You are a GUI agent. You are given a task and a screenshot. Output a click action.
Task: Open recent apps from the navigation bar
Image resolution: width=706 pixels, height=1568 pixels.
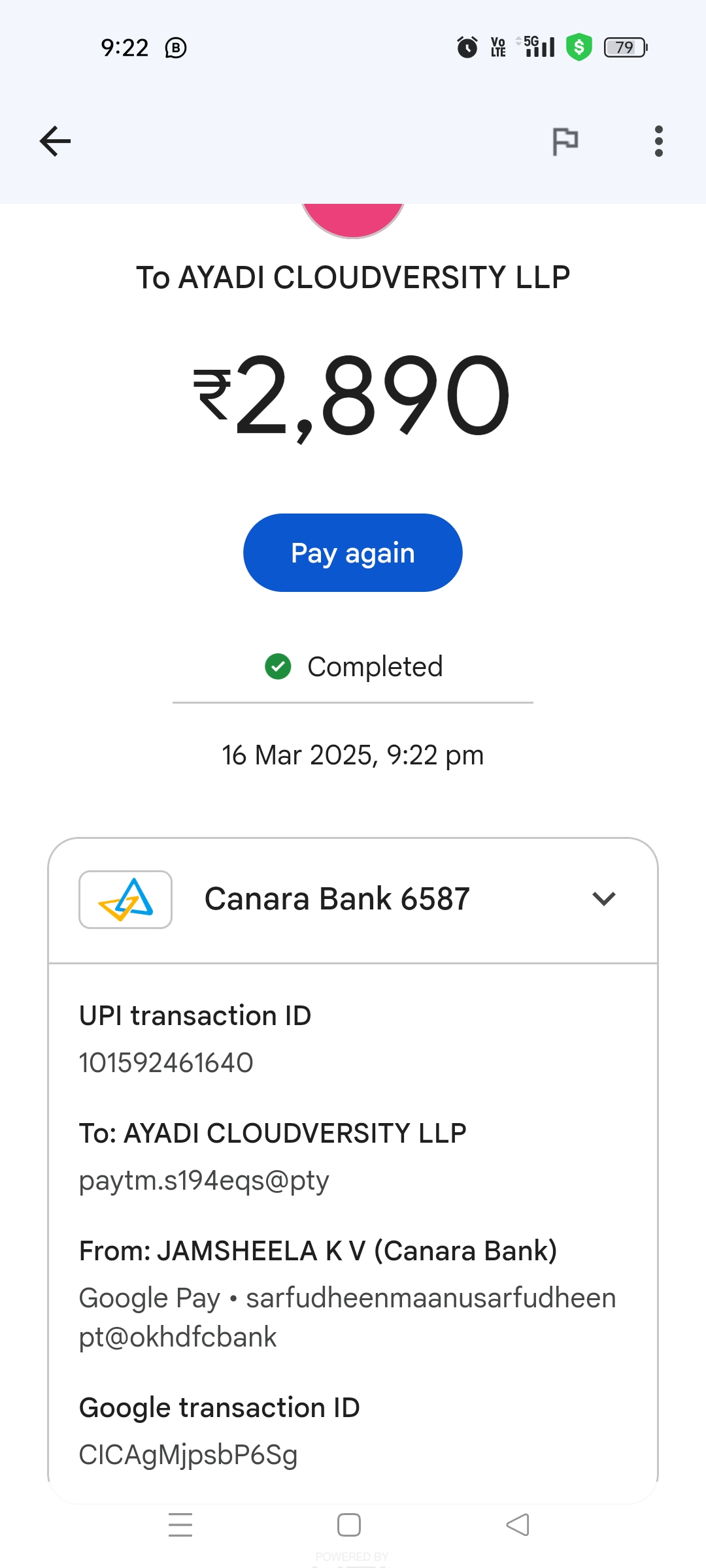[180, 1525]
